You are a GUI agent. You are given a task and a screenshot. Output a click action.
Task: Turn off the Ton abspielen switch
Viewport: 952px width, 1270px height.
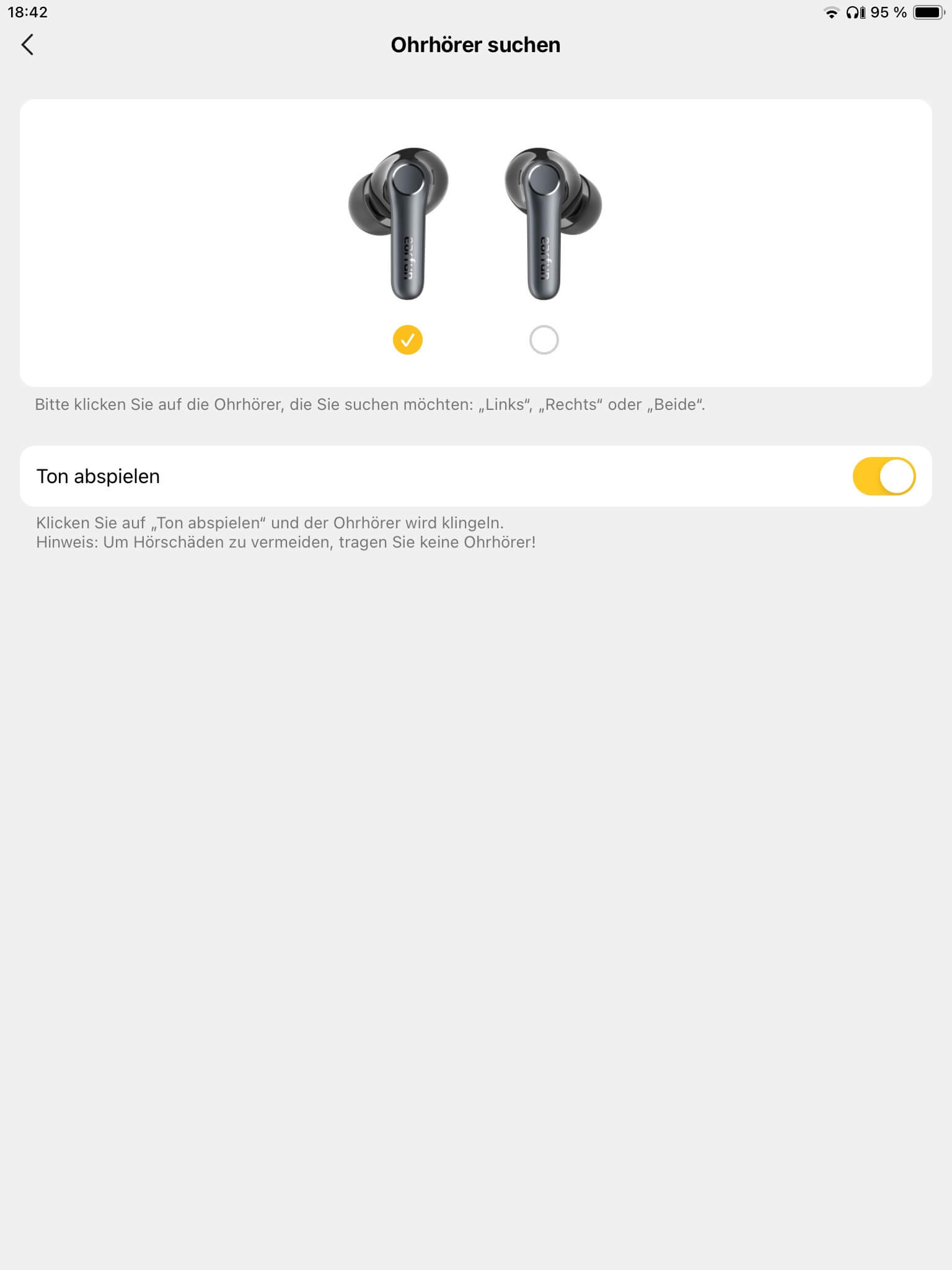883,476
